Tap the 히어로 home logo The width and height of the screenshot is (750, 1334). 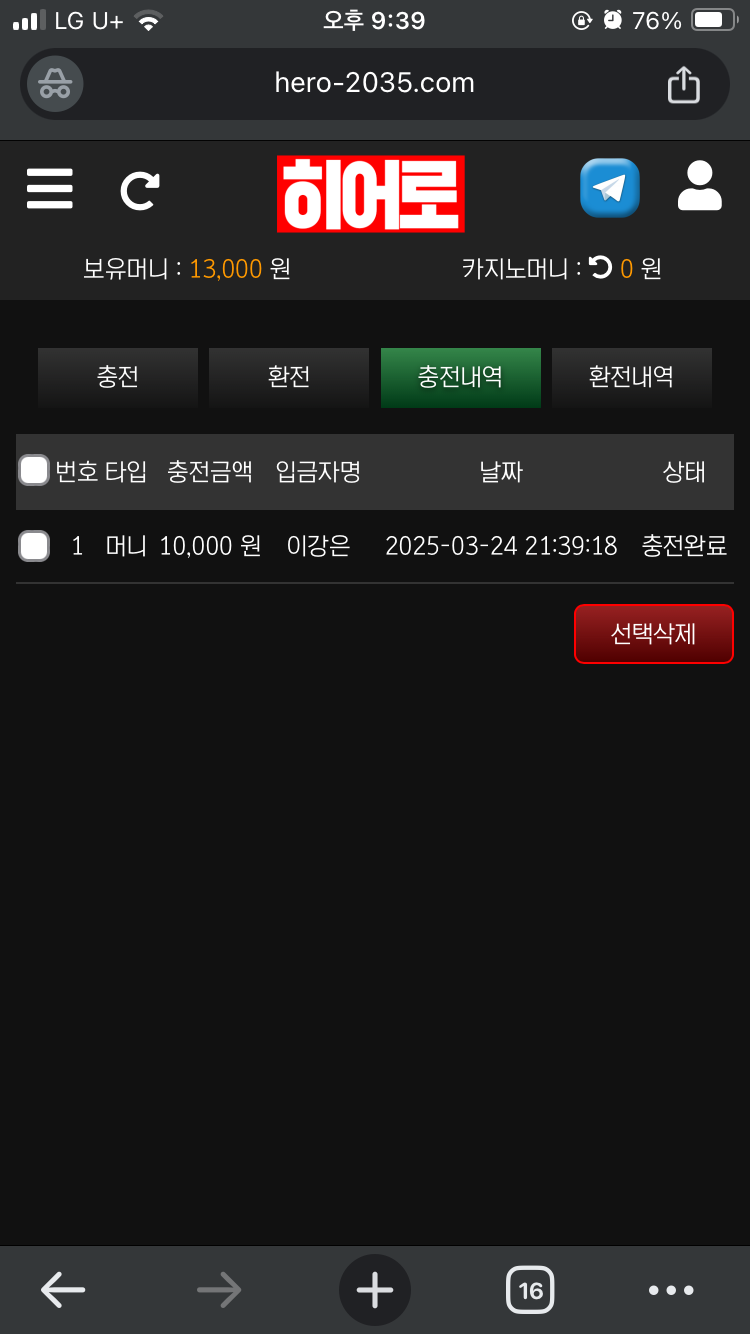pos(371,194)
